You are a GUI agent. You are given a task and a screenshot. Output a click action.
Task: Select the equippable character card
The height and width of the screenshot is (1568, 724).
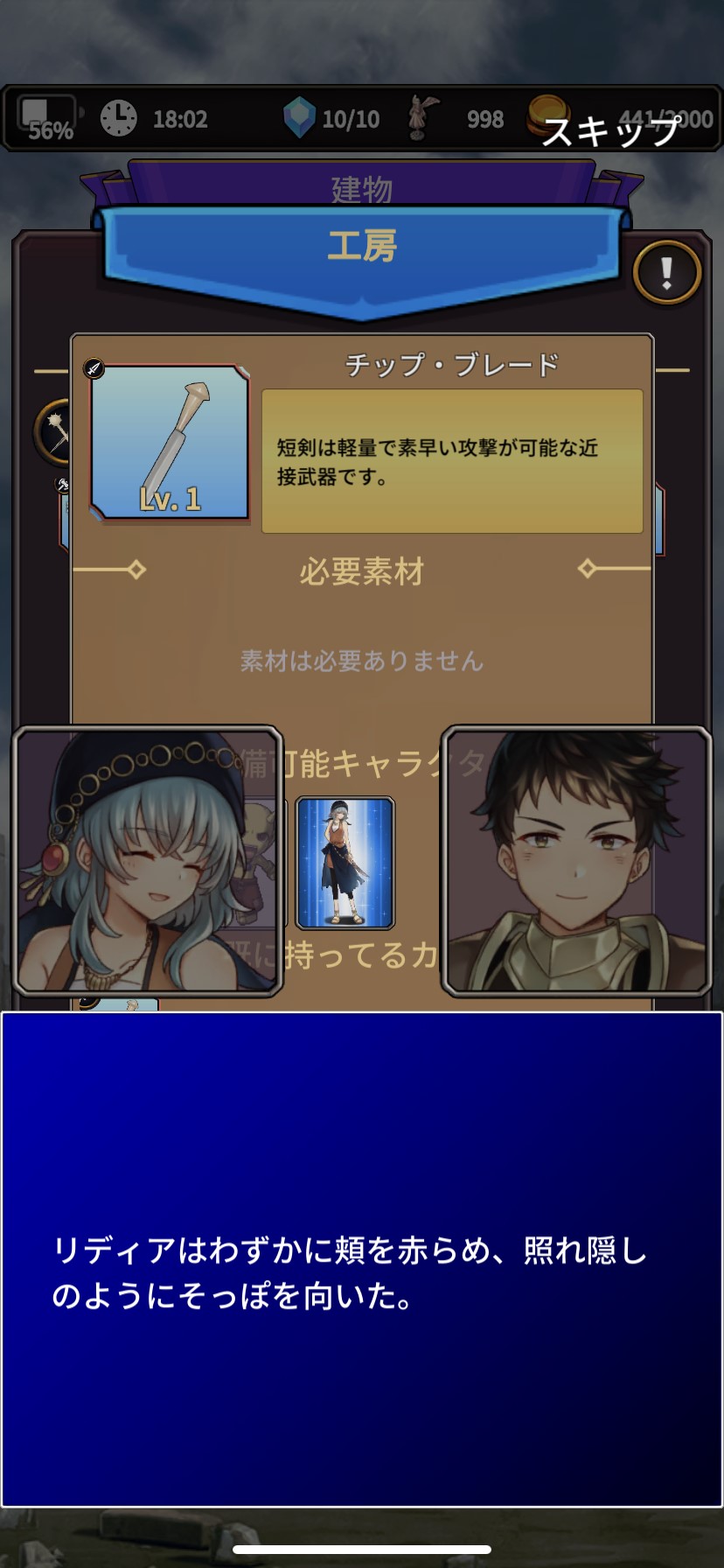tap(345, 862)
